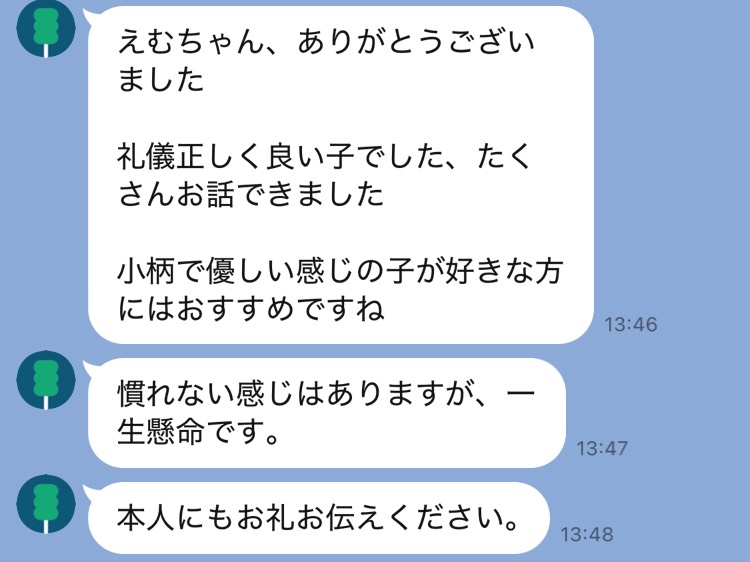Open sender's avatar beside the えむちゃん message

[x=44, y=30]
